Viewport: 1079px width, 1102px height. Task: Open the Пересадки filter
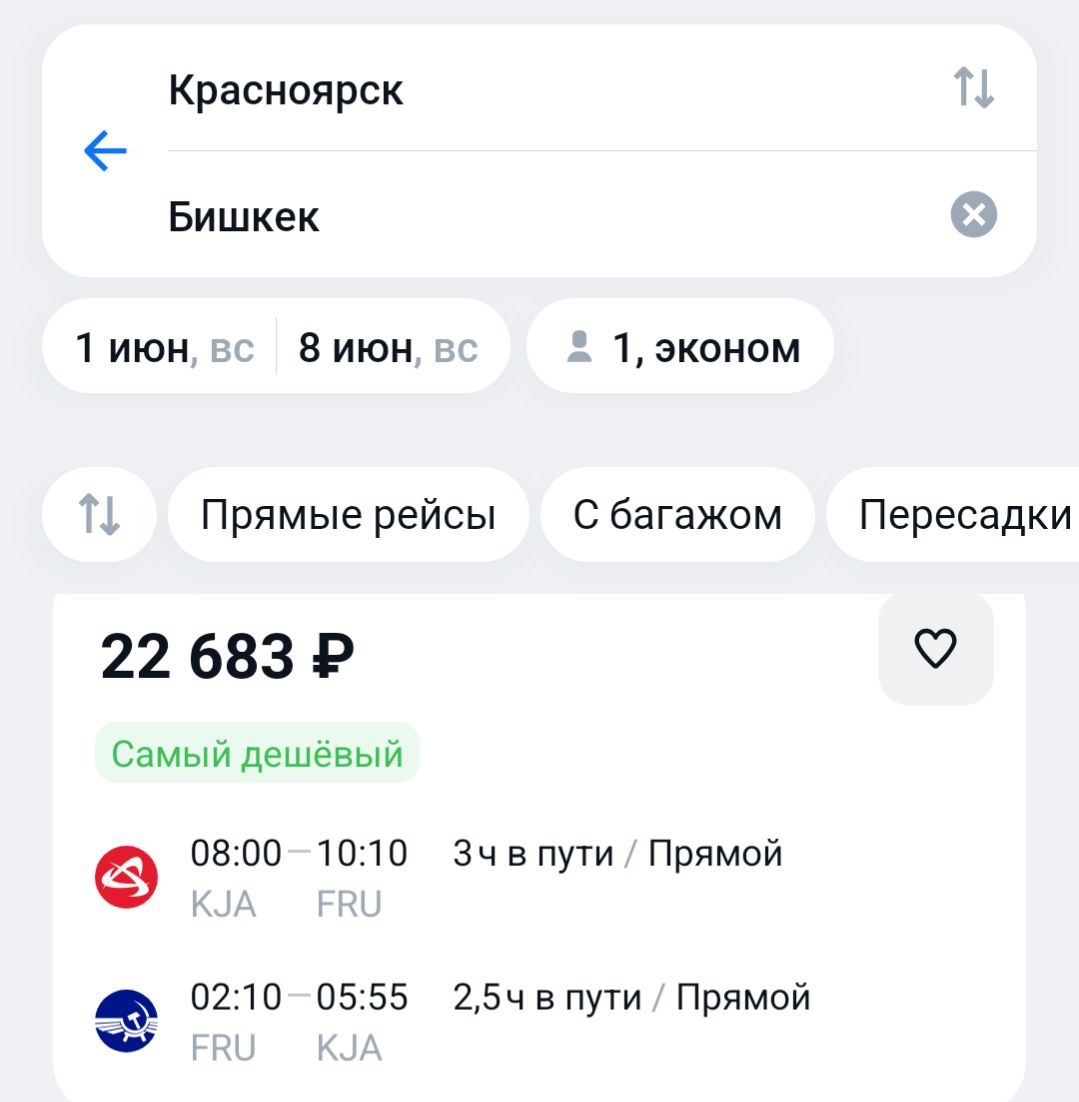[960, 515]
